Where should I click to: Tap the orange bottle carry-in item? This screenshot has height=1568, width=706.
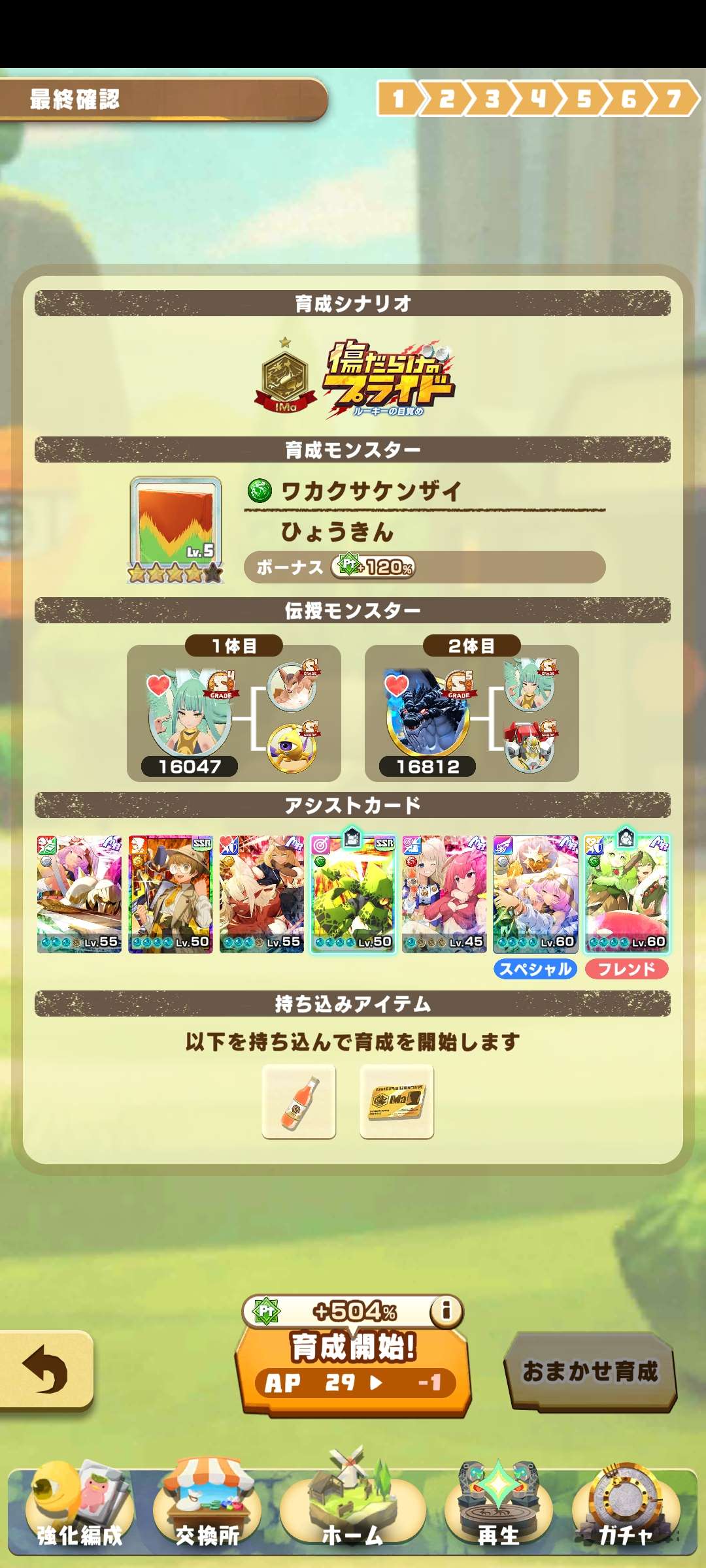coord(299,1102)
